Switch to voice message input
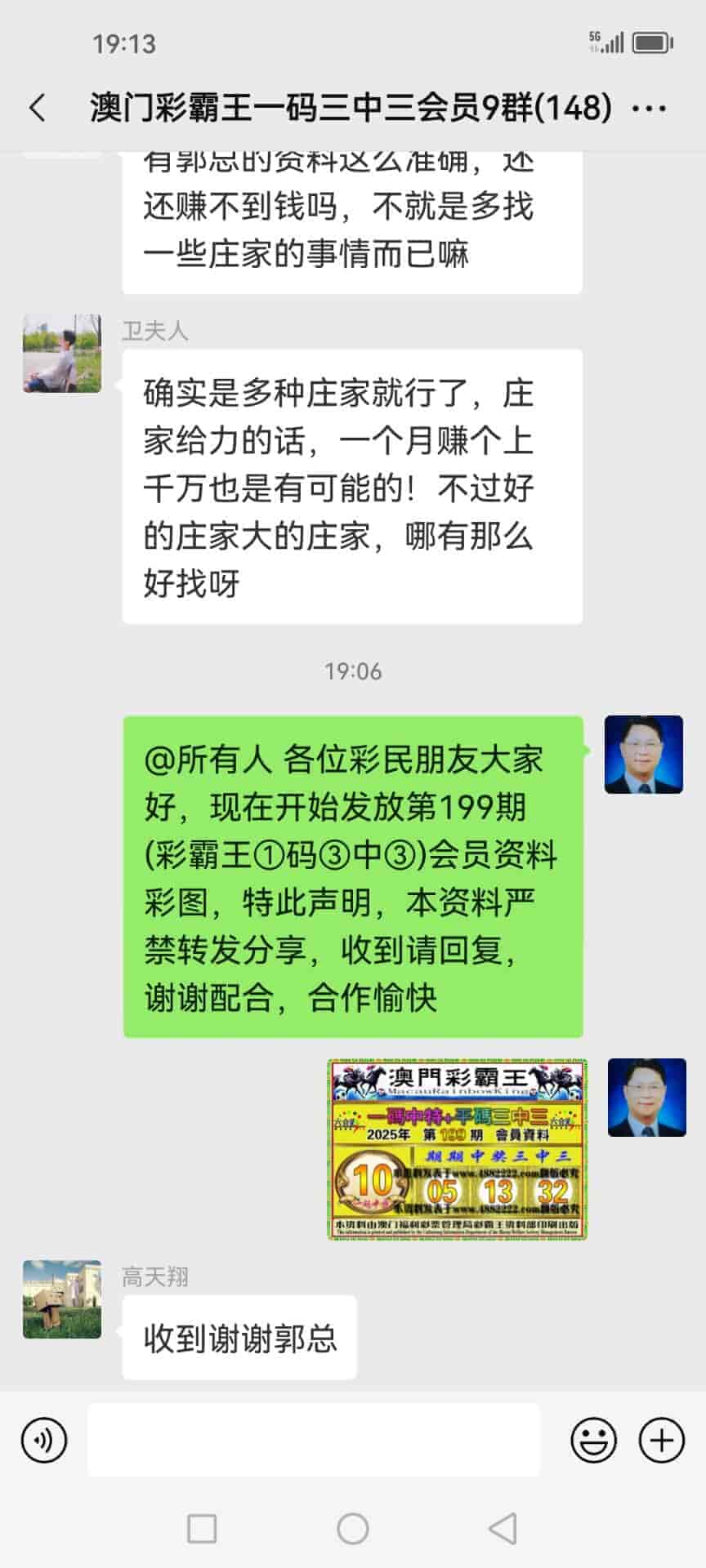Image resolution: width=706 pixels, height=1568 pixels. pos(44,1440)
